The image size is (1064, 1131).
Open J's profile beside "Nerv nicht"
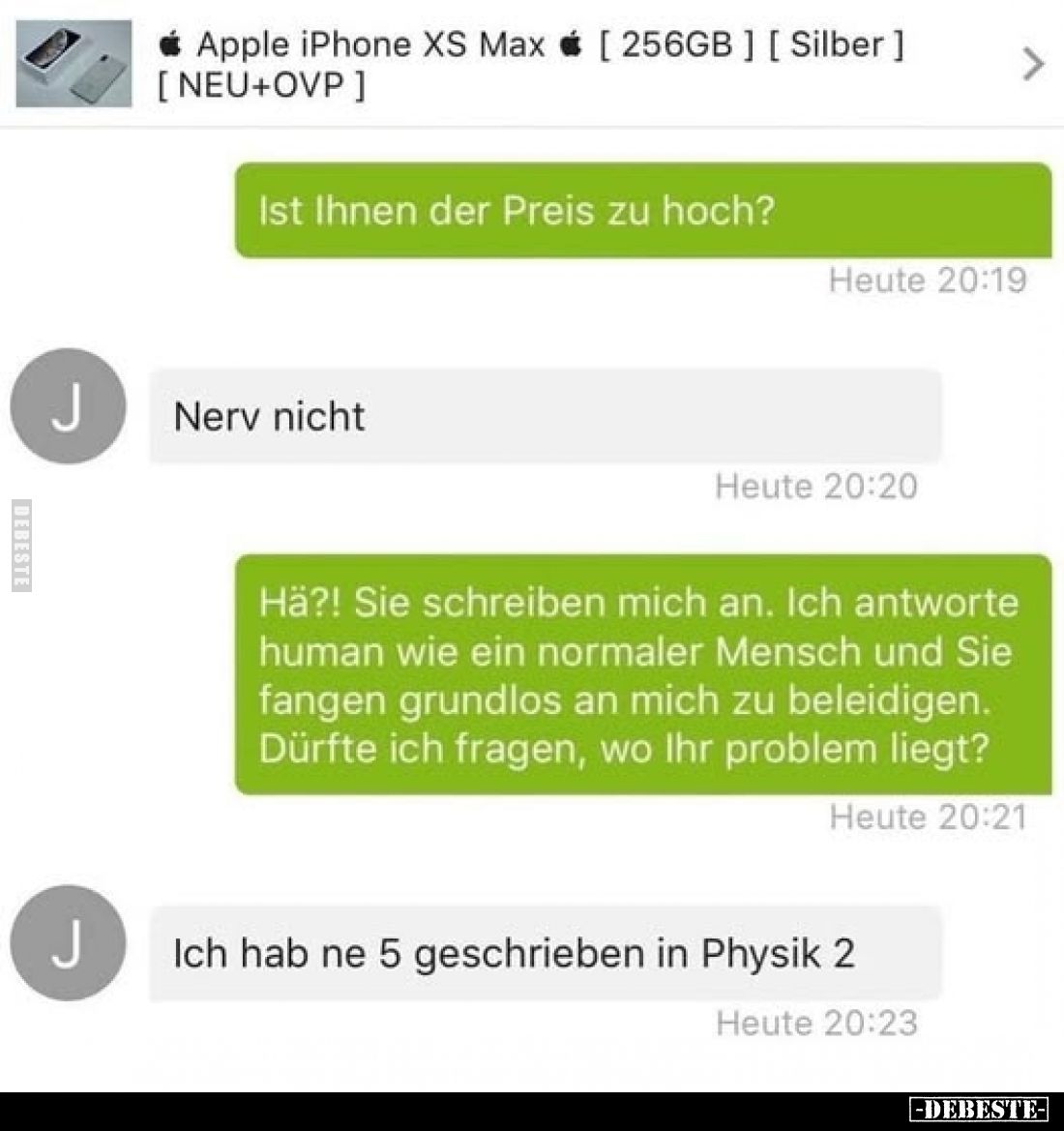pos(68,406)
